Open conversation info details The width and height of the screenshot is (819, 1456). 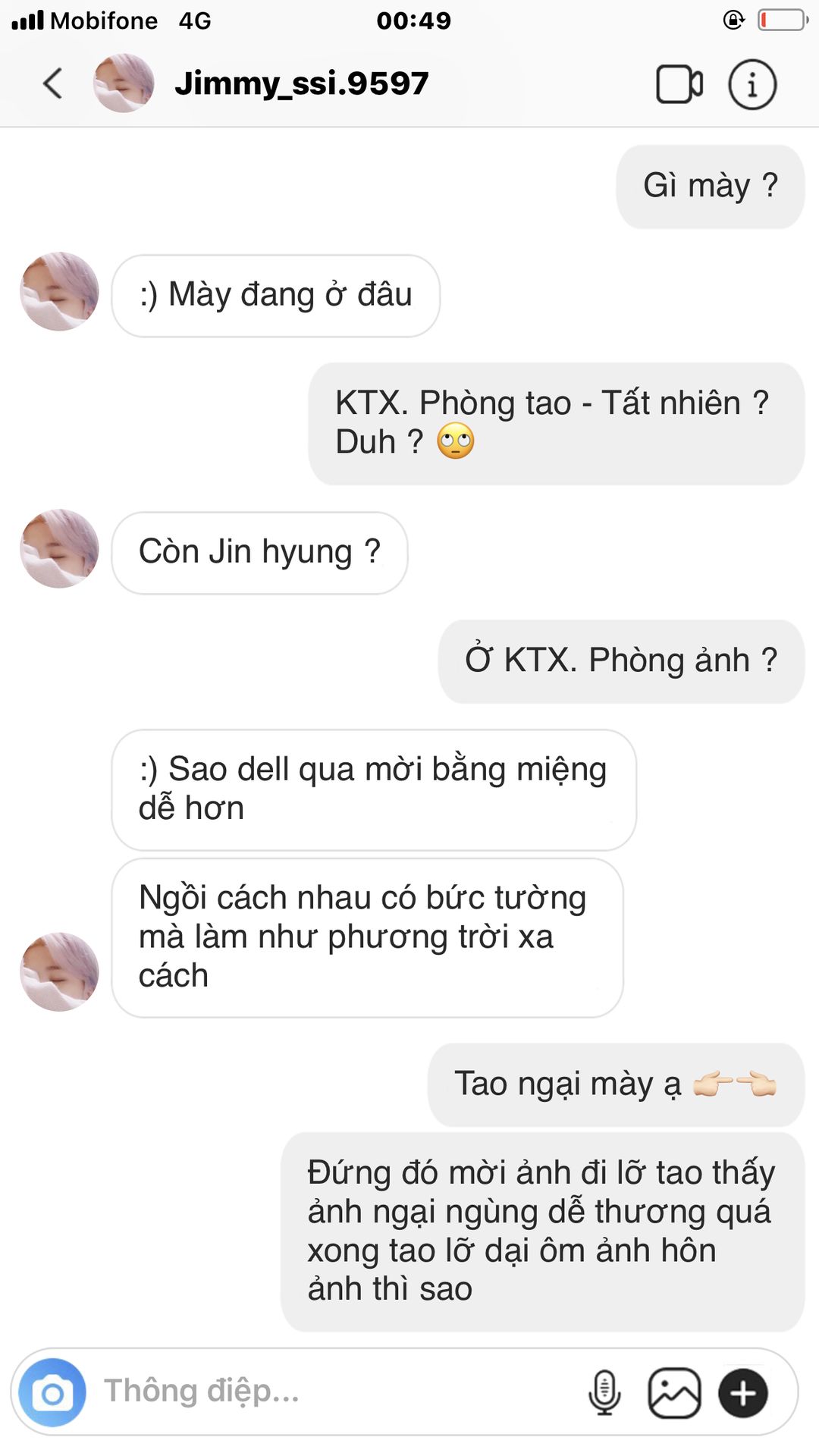pyautogui.click(x=752, y=84)
